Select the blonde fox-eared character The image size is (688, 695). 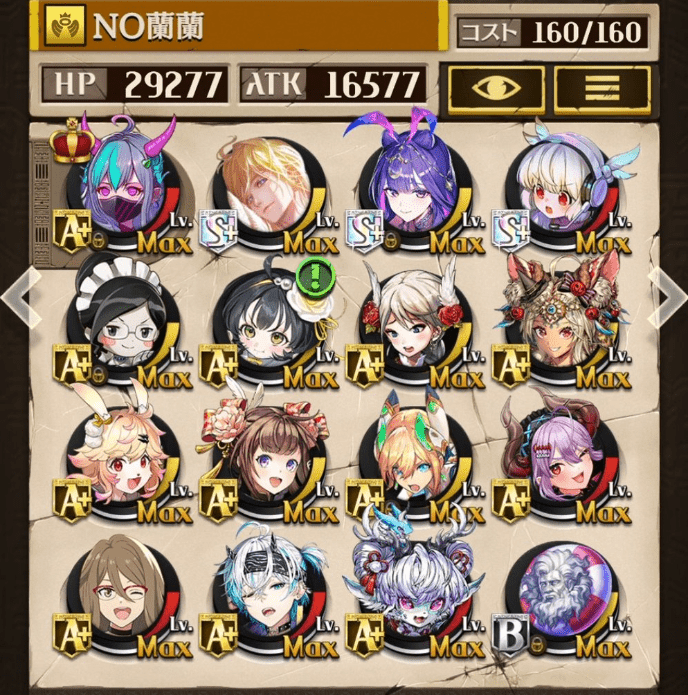coord(412,460)
